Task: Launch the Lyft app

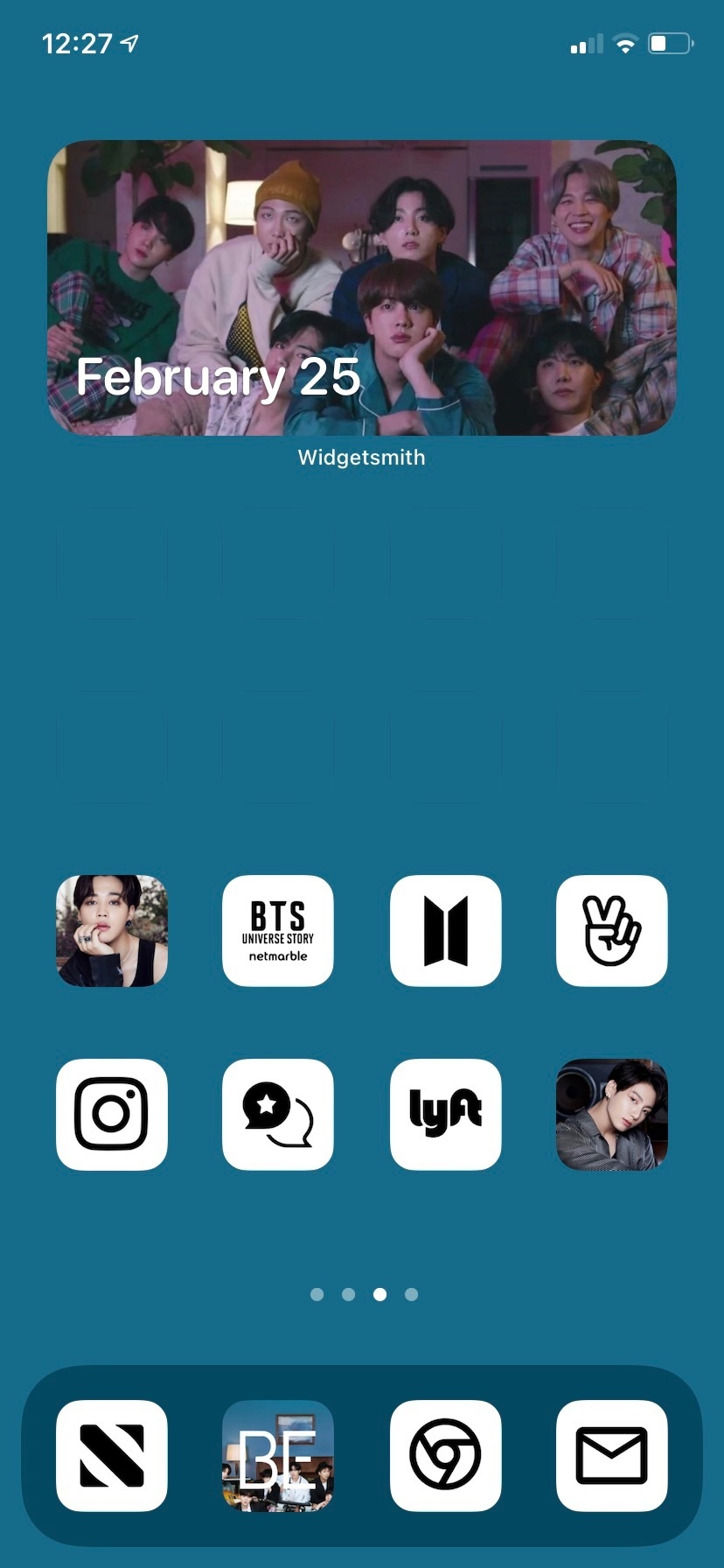Action: pos(445,1115)
